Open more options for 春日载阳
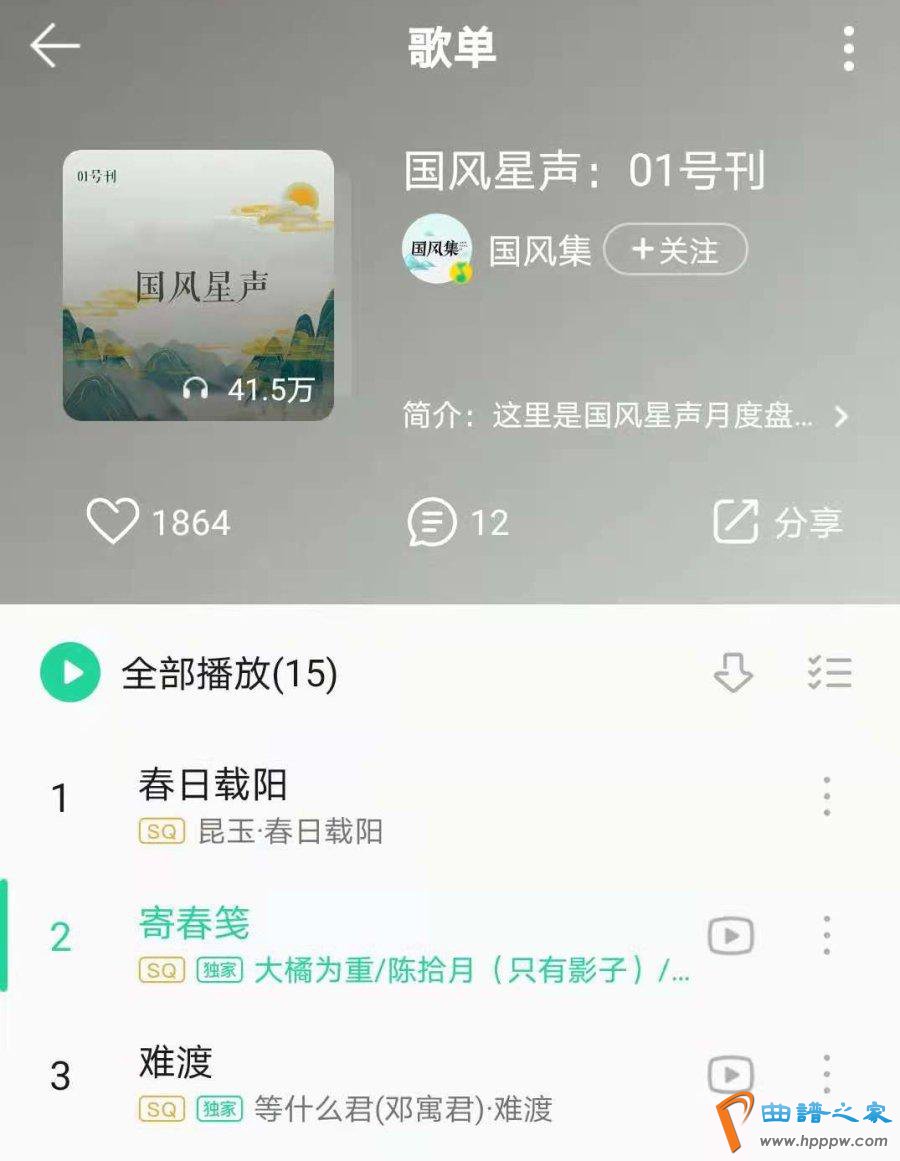 (826, 797)
